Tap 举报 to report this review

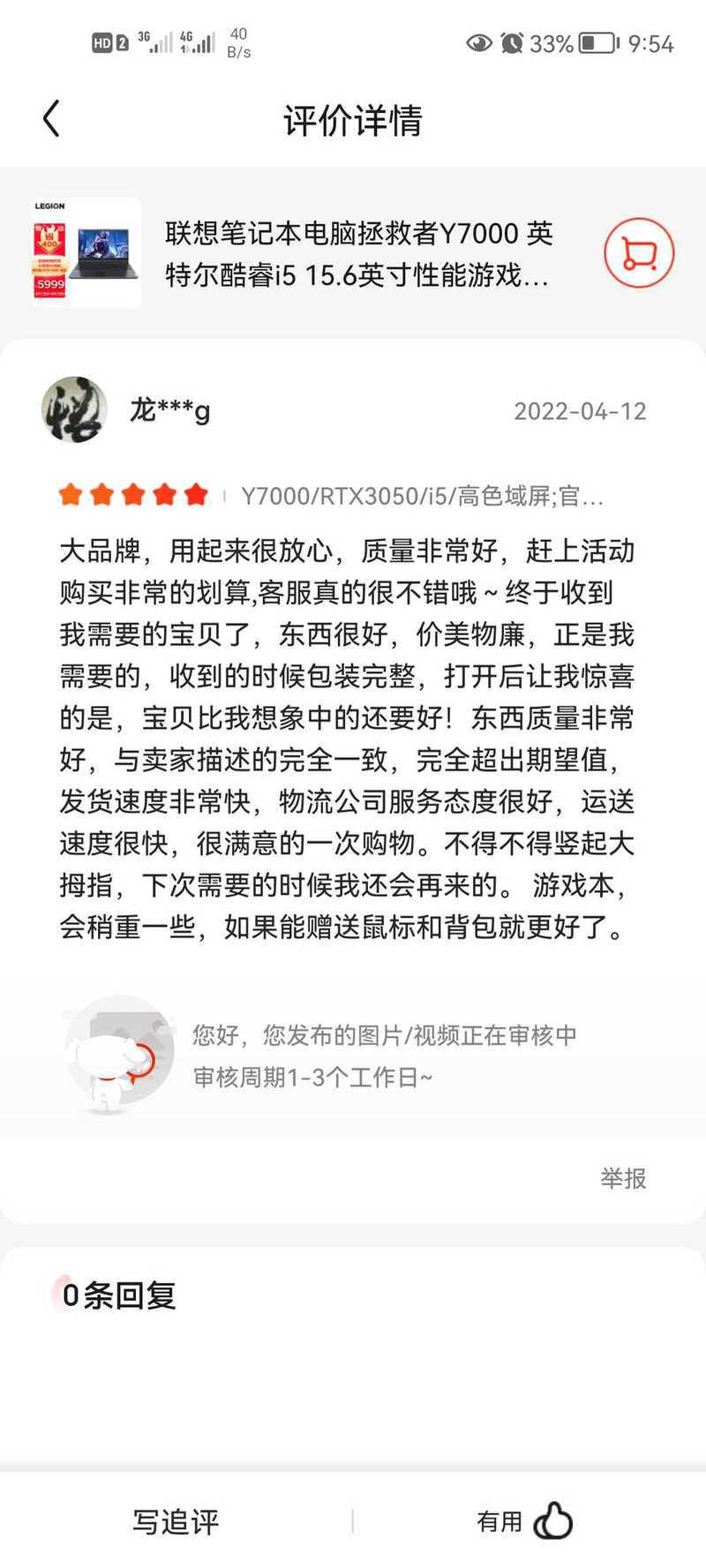[x=623, y=1178]
